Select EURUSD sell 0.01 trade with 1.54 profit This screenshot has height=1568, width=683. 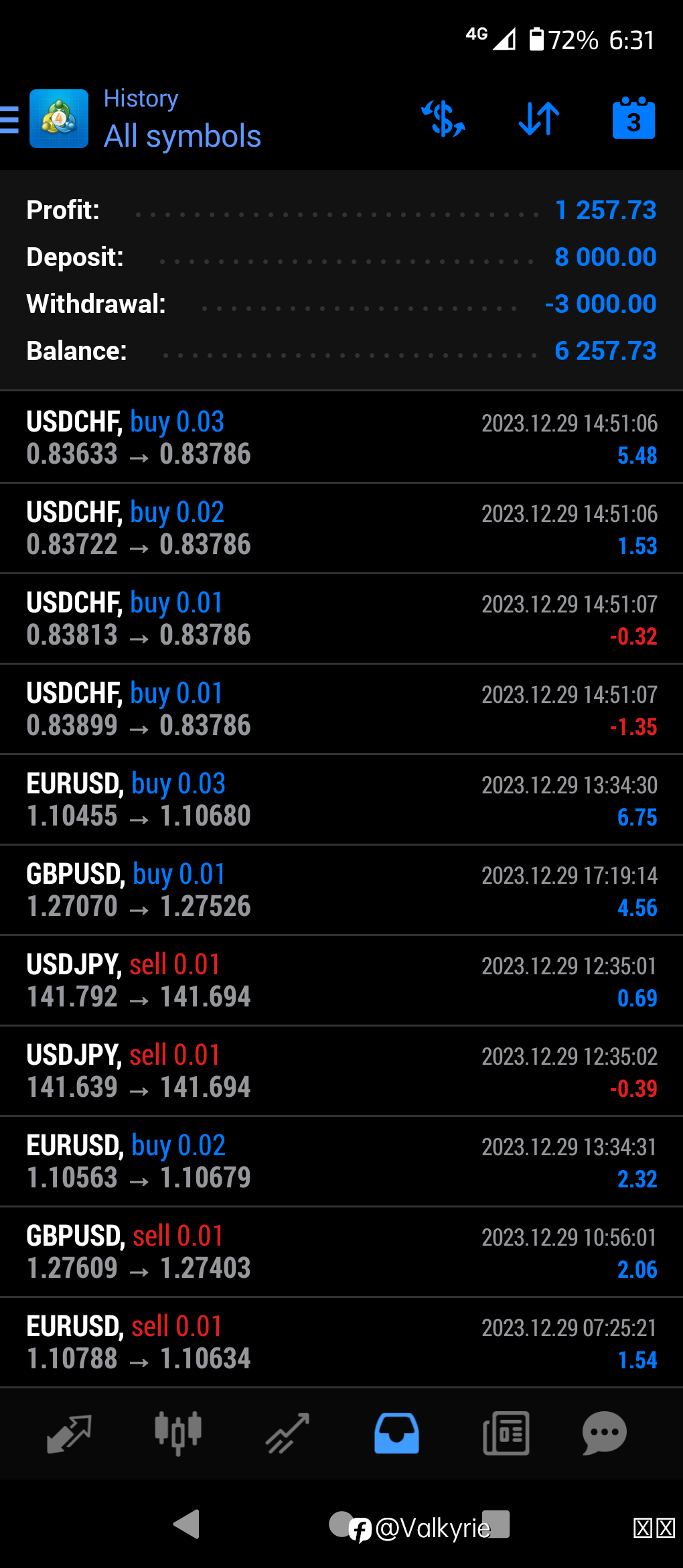tap(341, 1342)
